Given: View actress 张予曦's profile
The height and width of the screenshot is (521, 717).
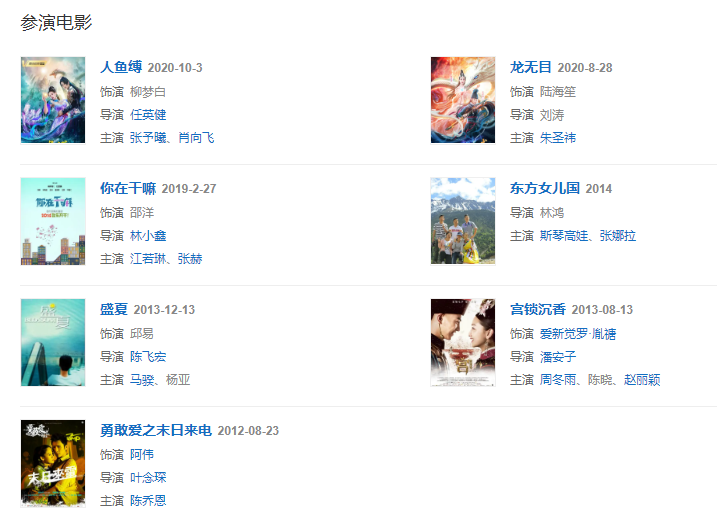Looking at the screenshot, I should 149,137.
